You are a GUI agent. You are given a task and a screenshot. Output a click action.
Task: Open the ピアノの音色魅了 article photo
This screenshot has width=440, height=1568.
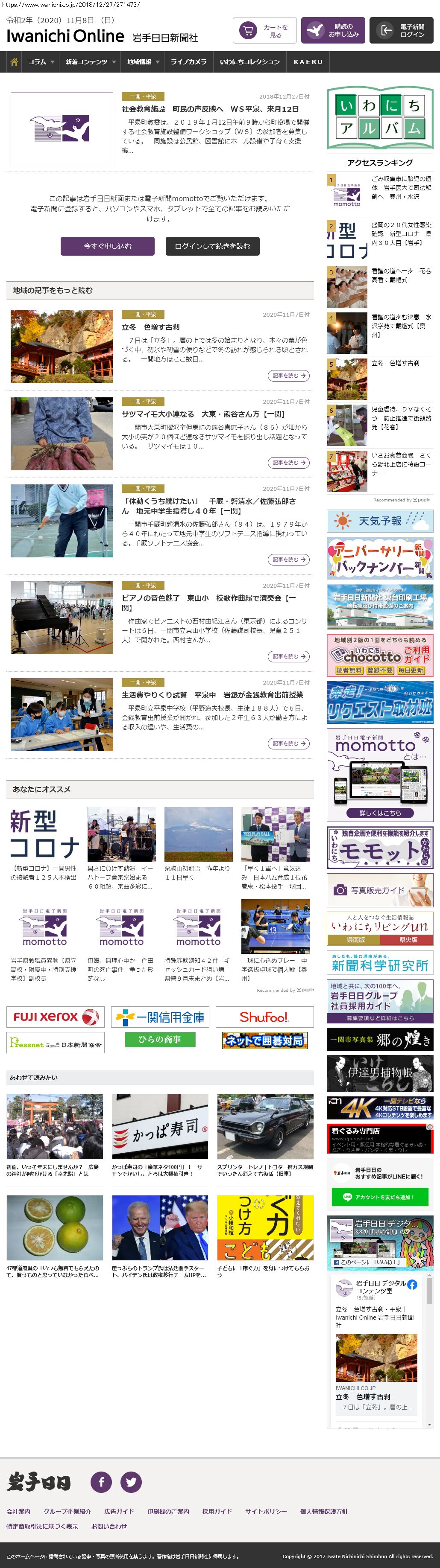(x=62, y=617)
